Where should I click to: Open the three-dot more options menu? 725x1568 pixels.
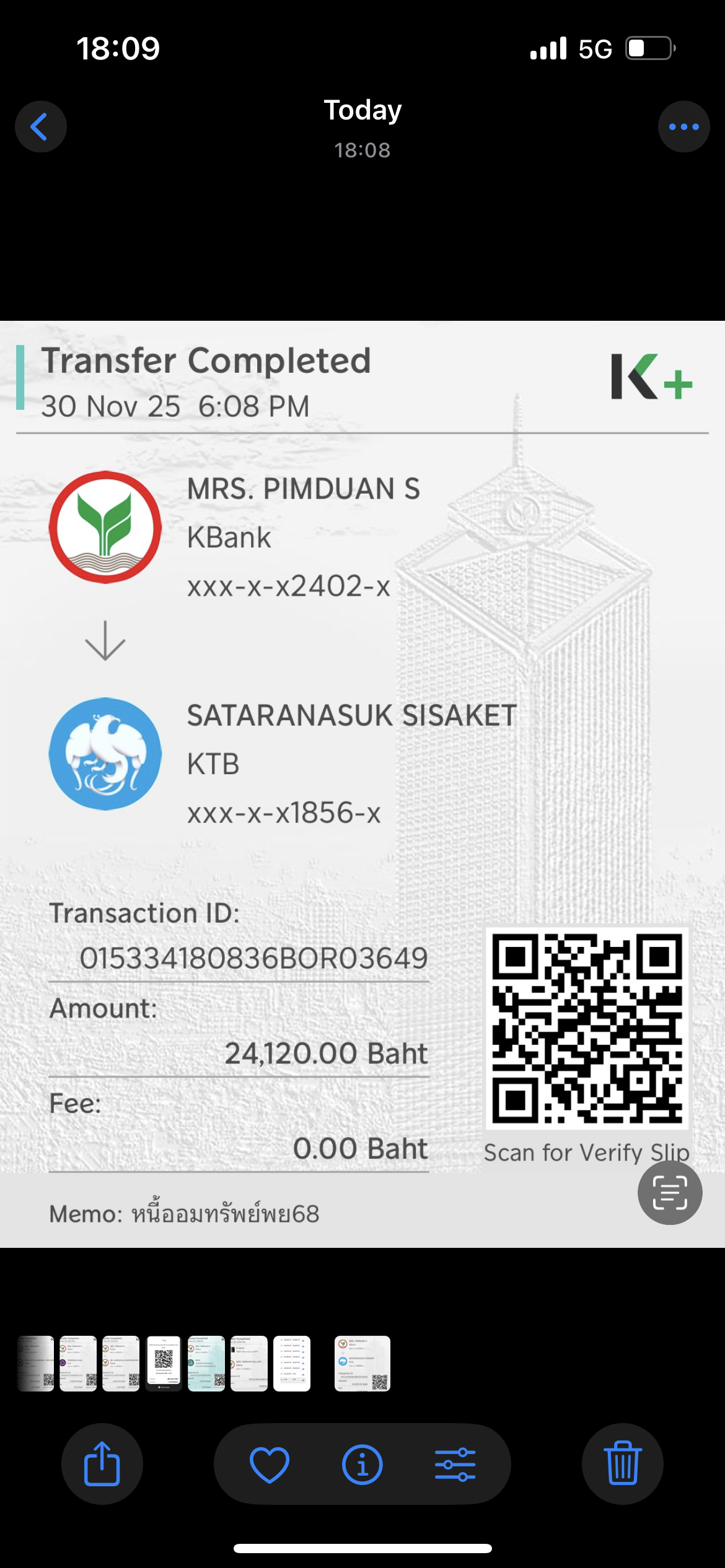click(683, 127)
